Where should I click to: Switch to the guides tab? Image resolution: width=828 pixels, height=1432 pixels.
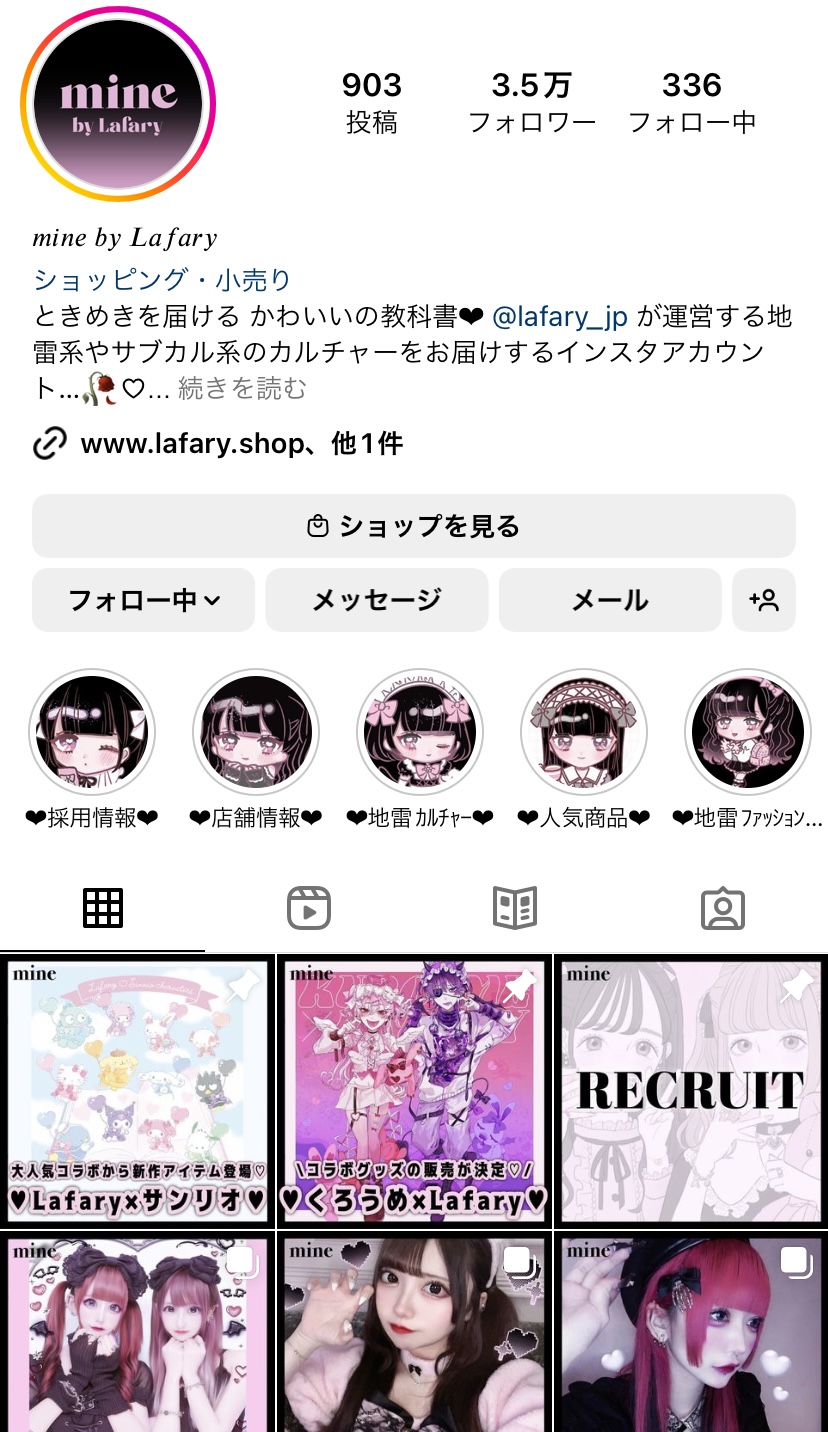[515, 907]
